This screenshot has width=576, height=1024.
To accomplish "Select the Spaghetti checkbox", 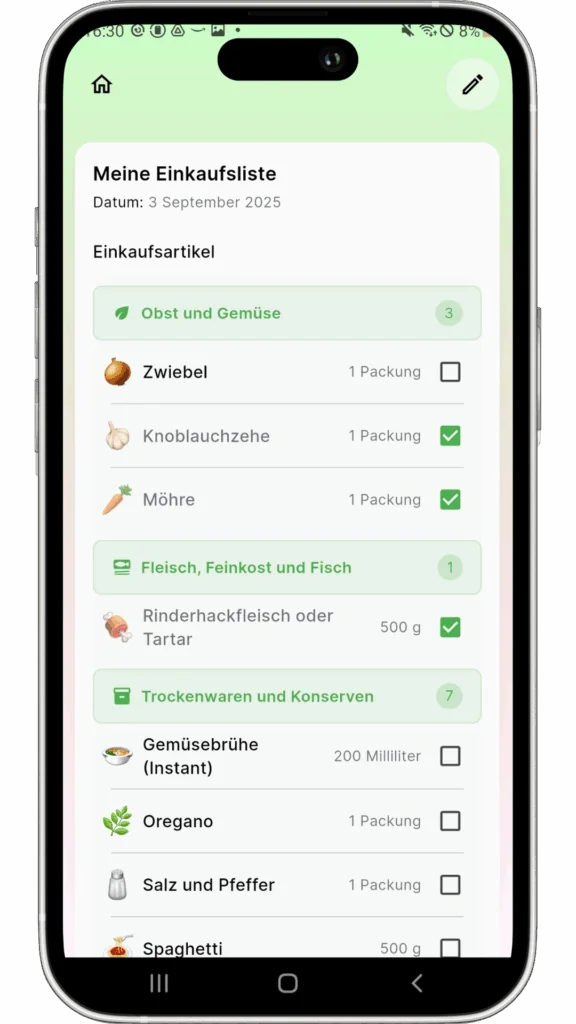I will point(450,948).
